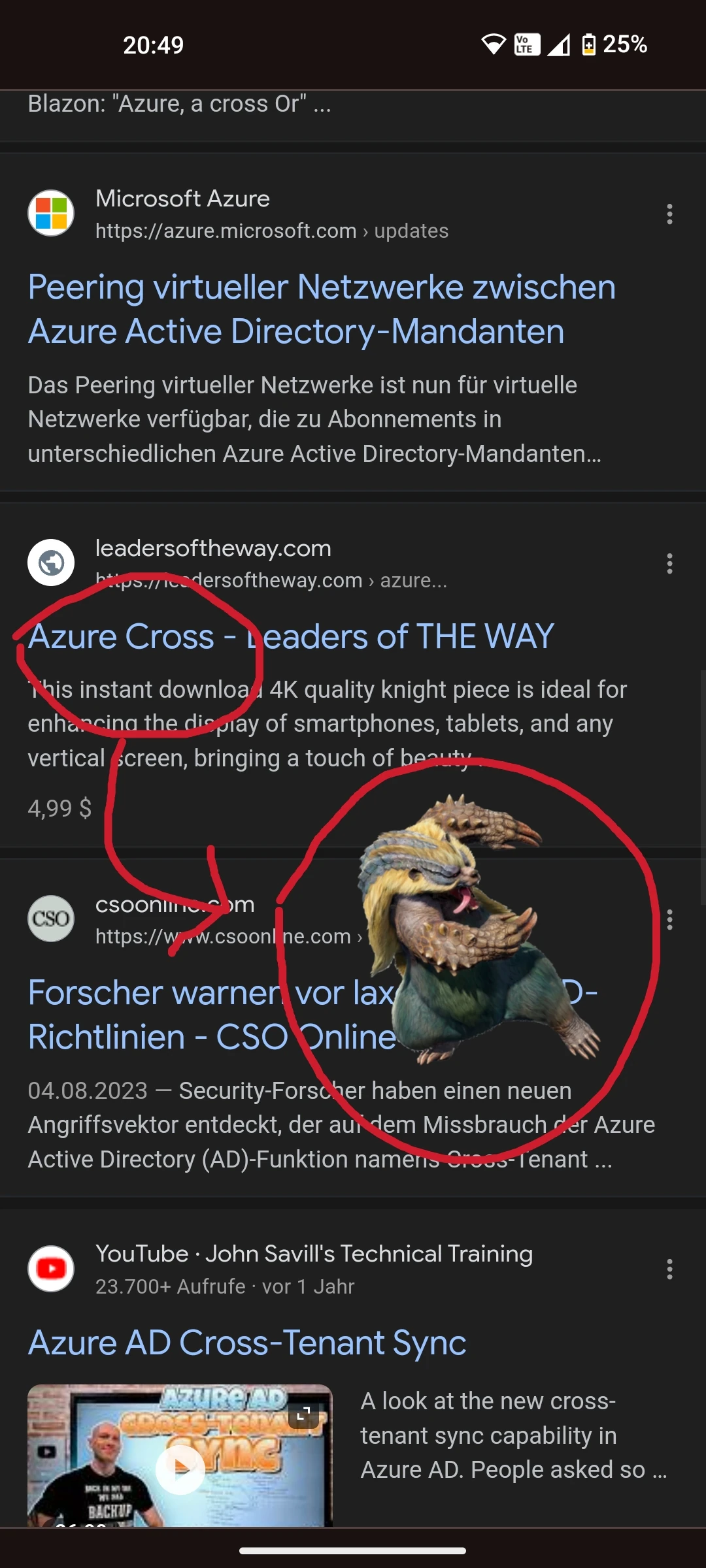Visit the azure.microsoft.com source header
This screenshot has height=1568, width=706.
click(238, 214)
